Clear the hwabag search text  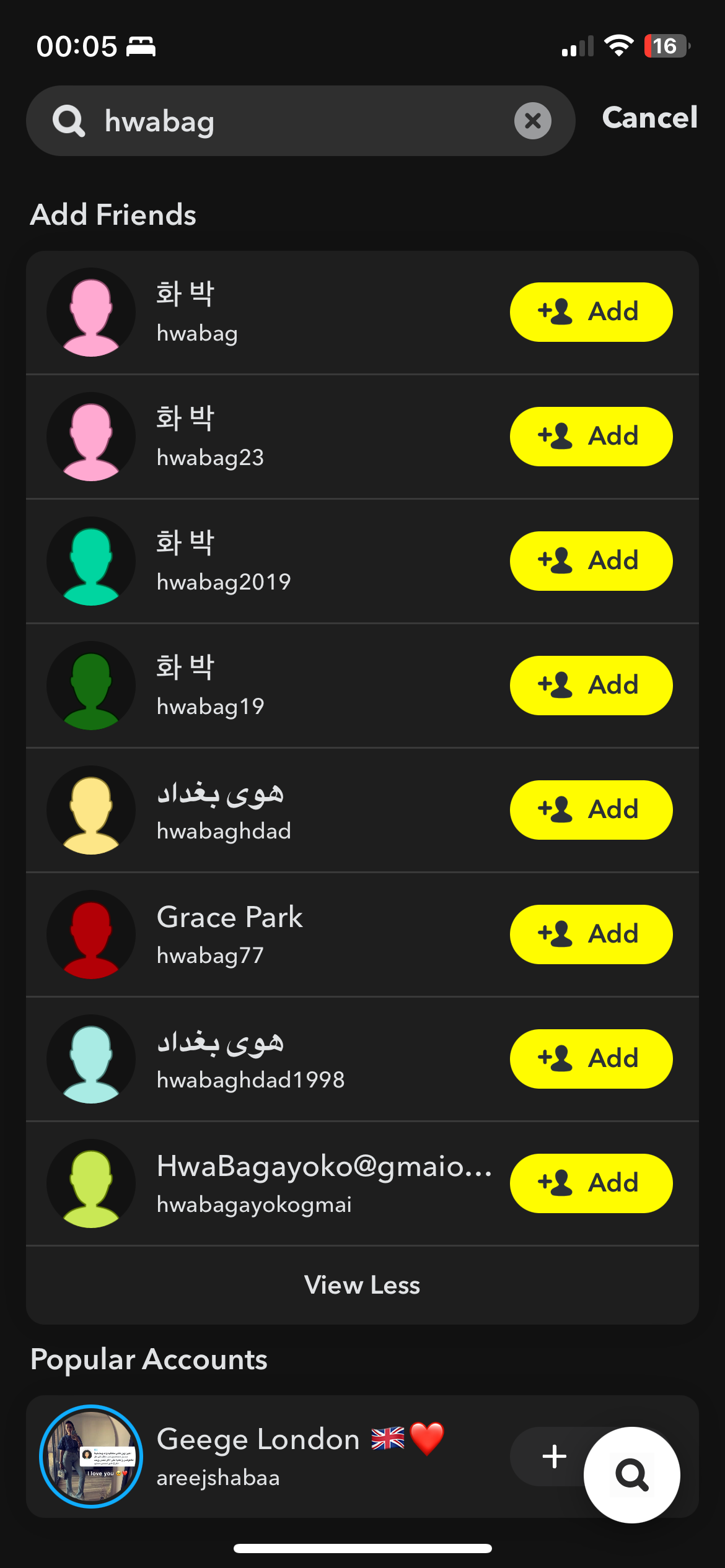click(532, 121)
